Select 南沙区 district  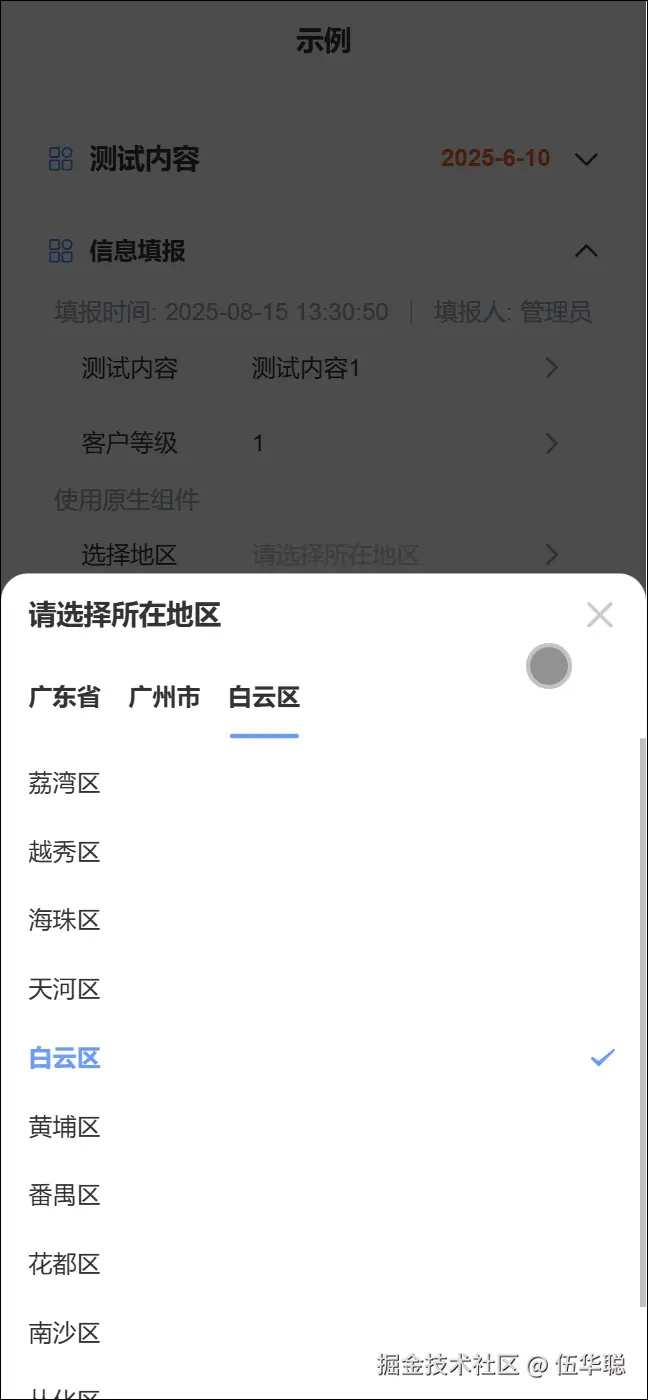(65, 1332)
